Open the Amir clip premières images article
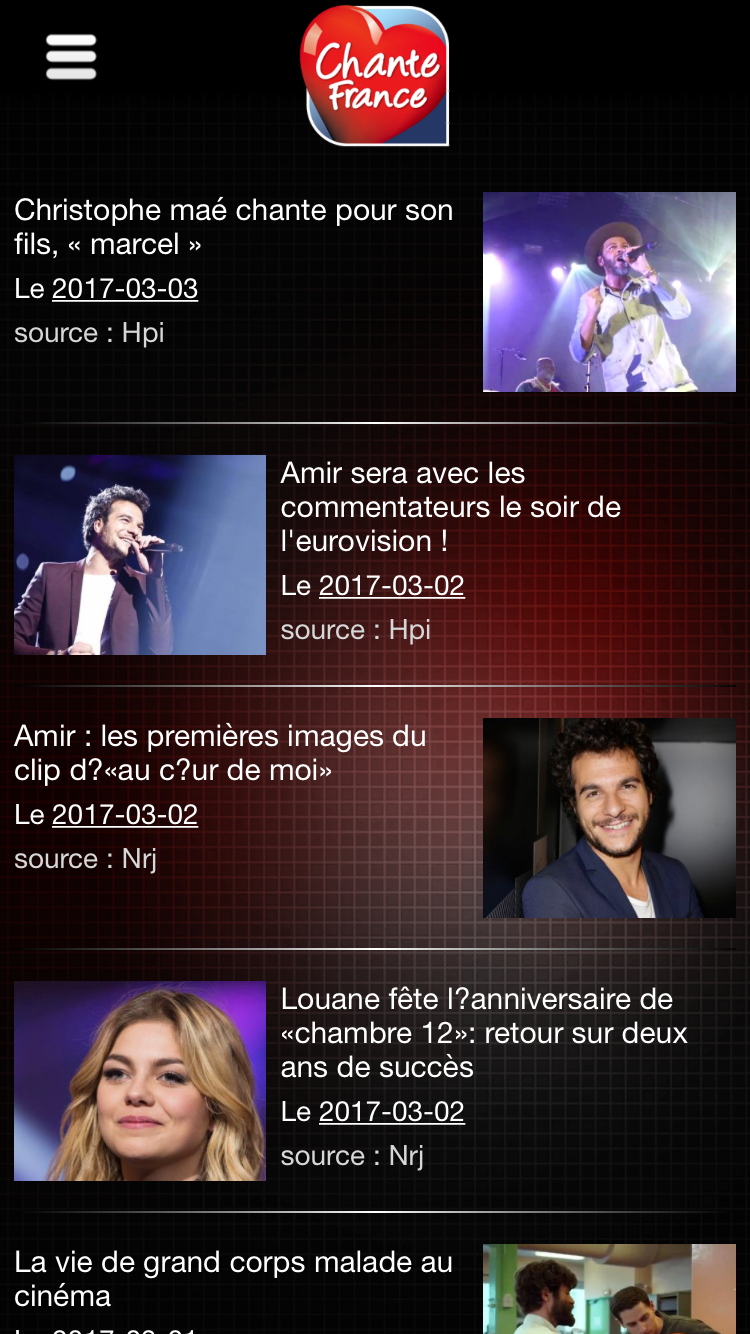The height and width of the screenshot is (1334, 750). pos(220,753)
